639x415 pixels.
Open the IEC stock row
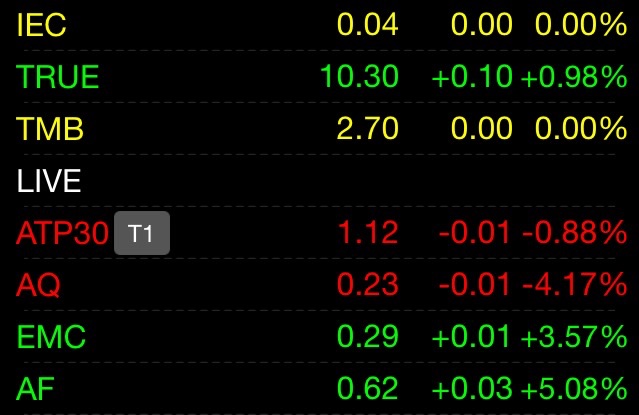click(320, 25)
